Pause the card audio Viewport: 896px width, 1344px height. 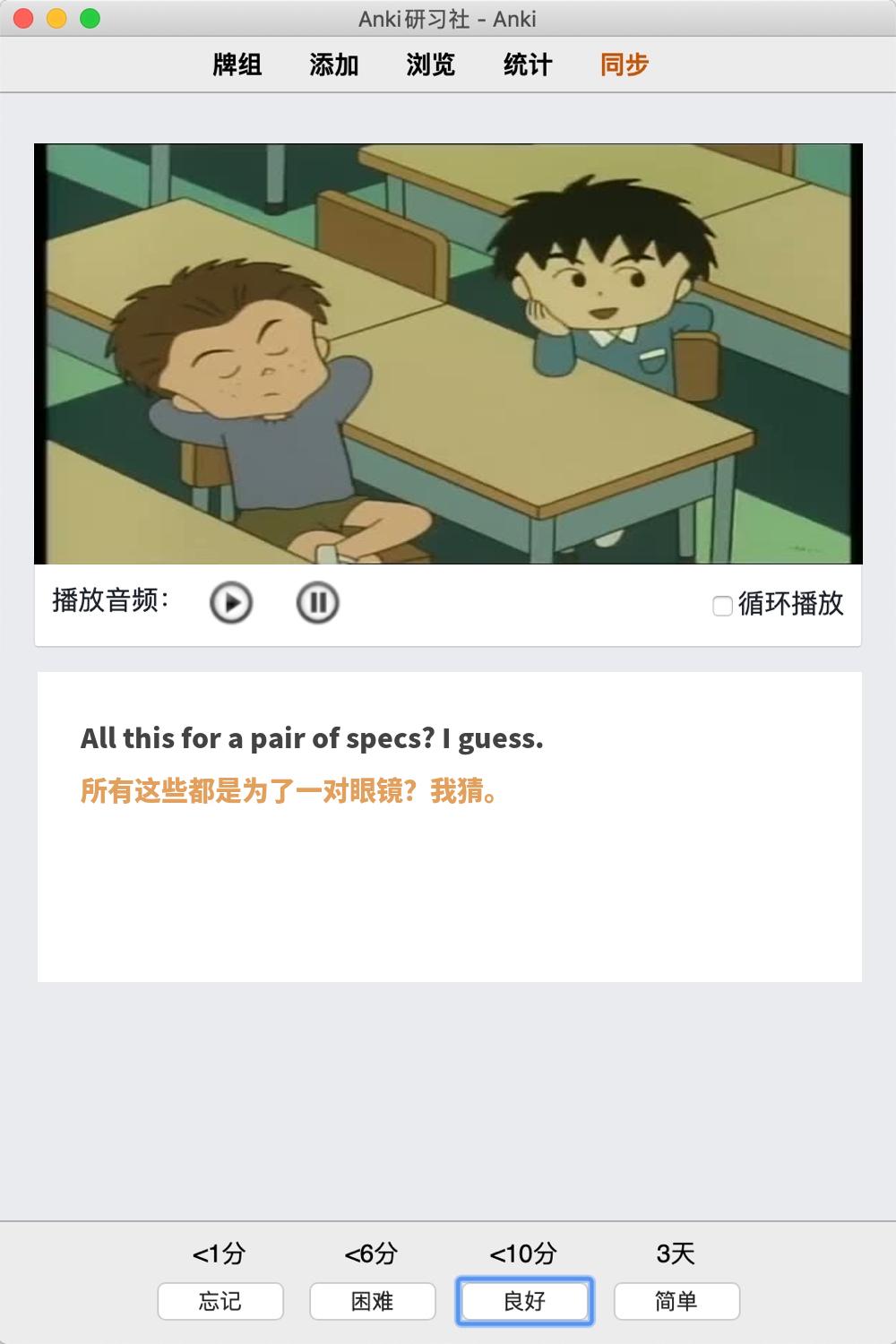(317, 602)
